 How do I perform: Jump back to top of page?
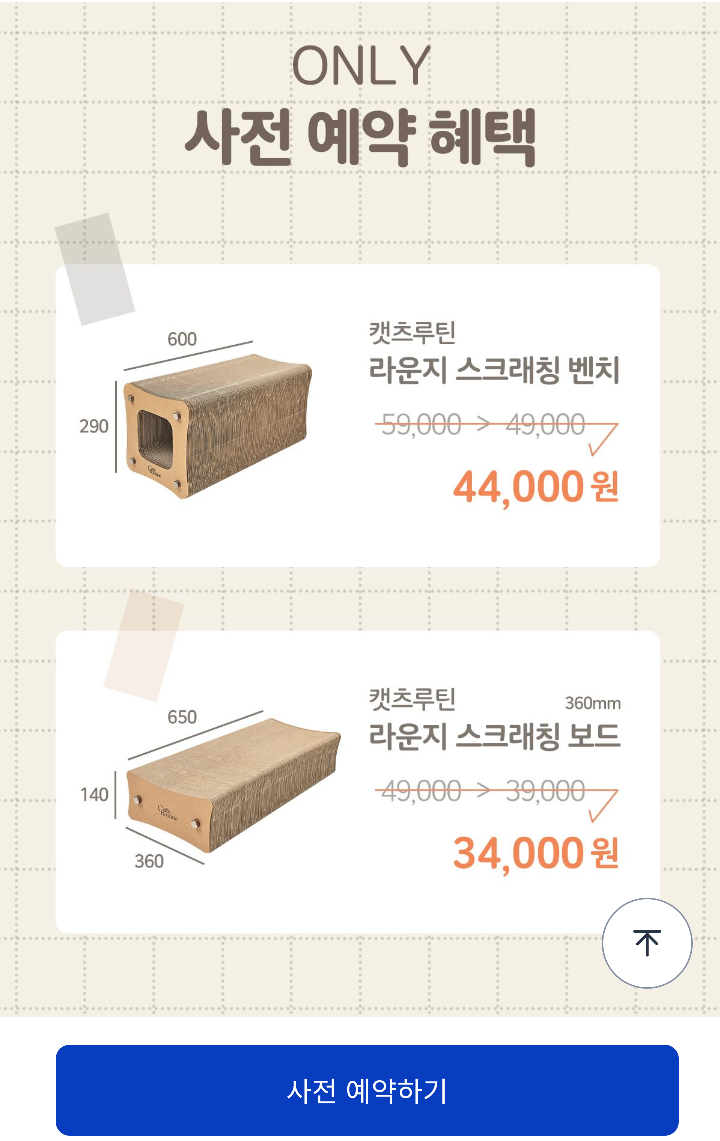[647, 943]
